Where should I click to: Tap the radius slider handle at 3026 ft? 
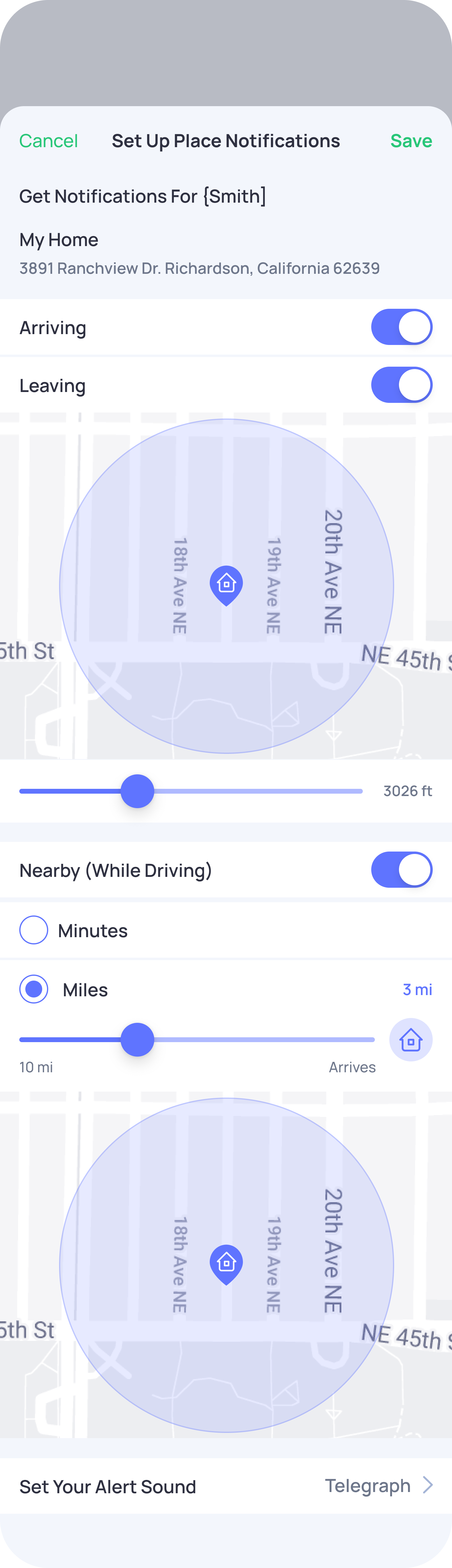pos(137,791)
